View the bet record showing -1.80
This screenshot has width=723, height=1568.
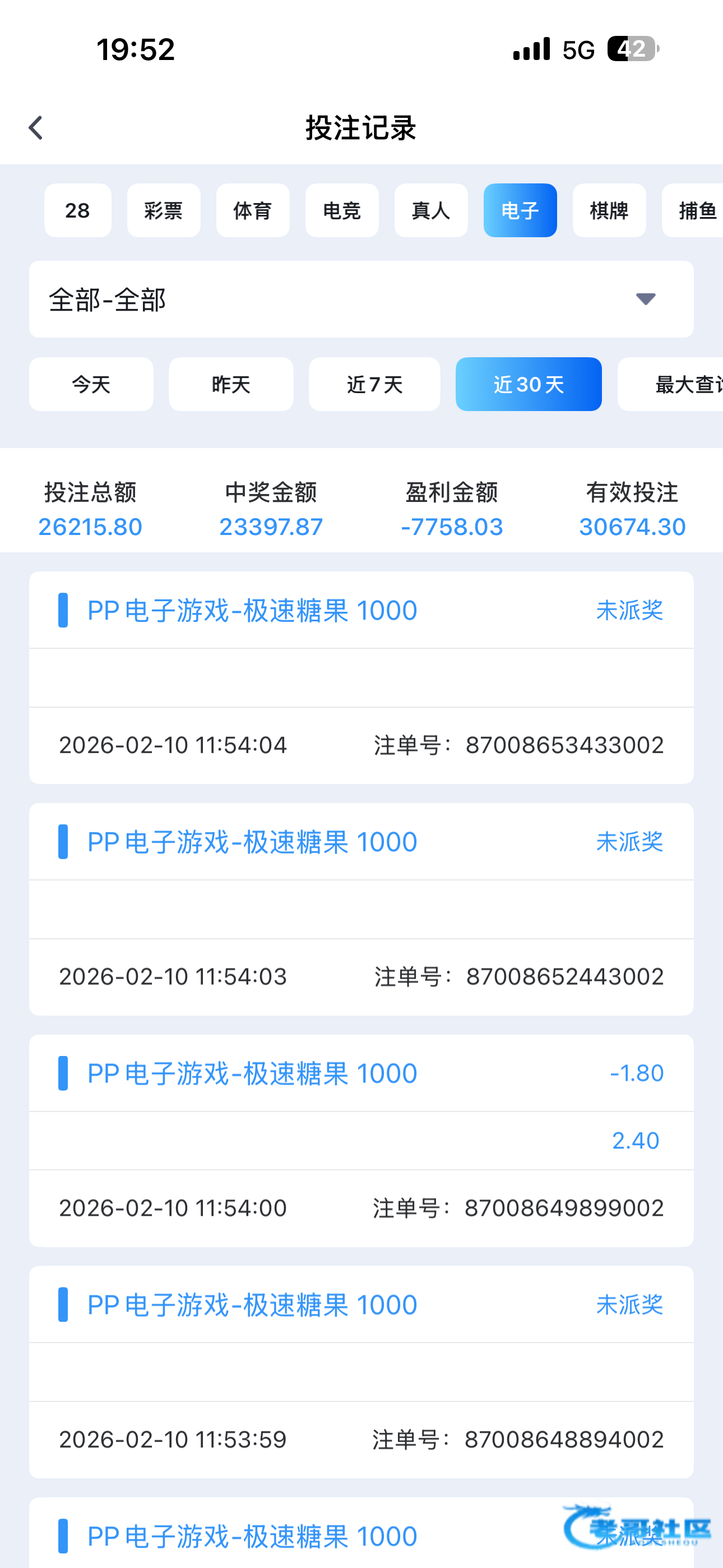coord(361,1140)
